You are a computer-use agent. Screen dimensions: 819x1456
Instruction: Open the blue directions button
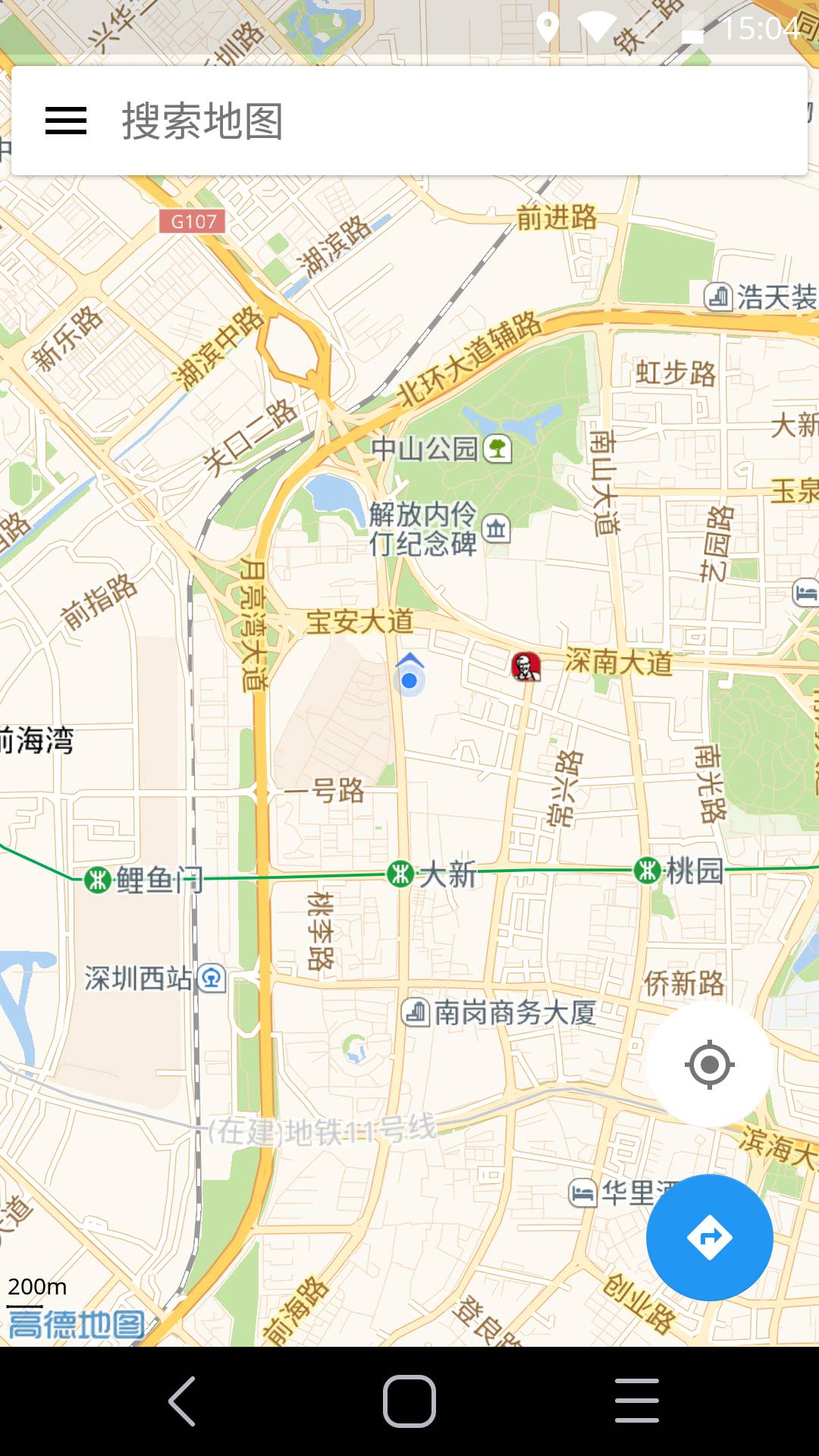(709, 1238)
